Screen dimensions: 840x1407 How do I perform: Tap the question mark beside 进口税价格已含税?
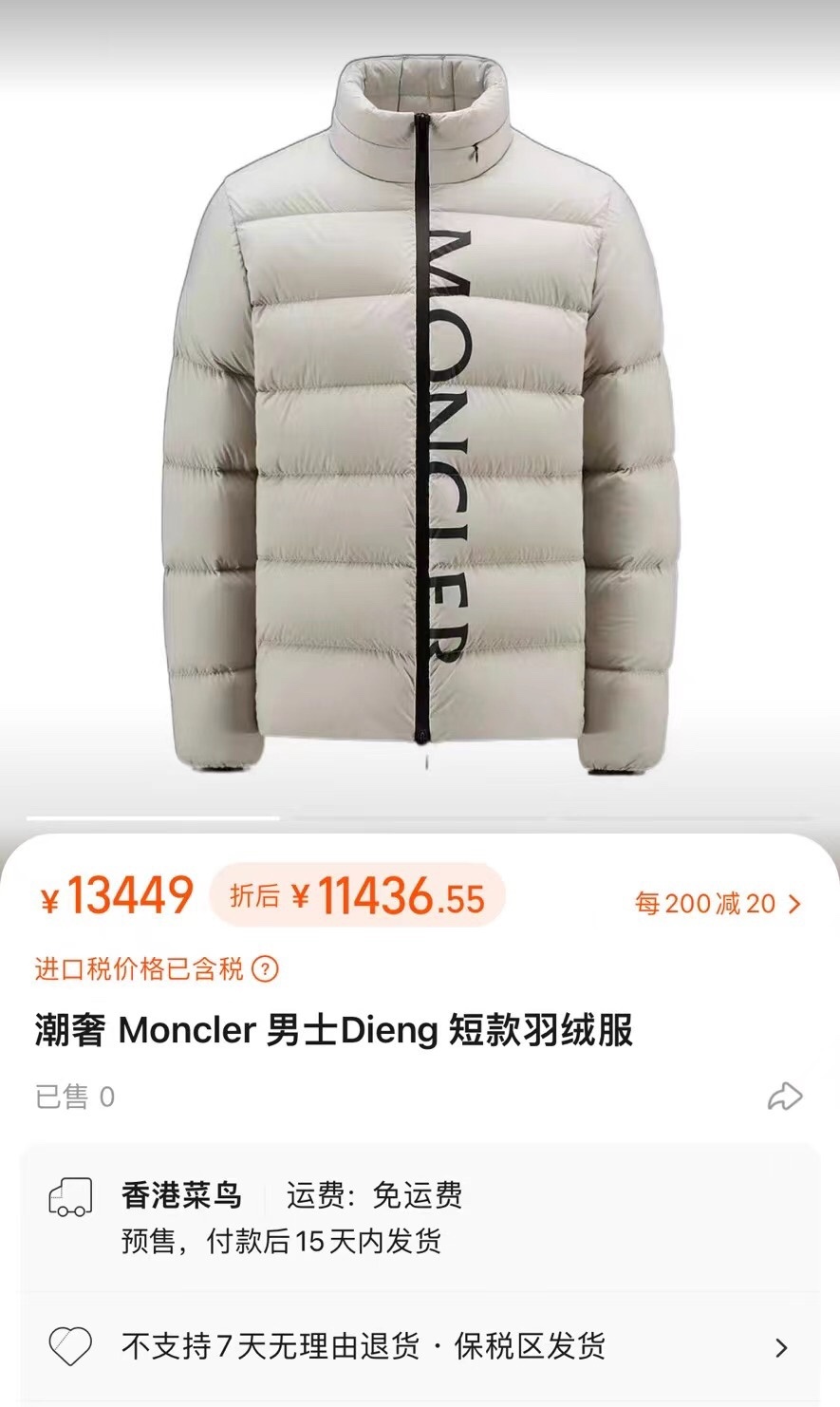266,969
